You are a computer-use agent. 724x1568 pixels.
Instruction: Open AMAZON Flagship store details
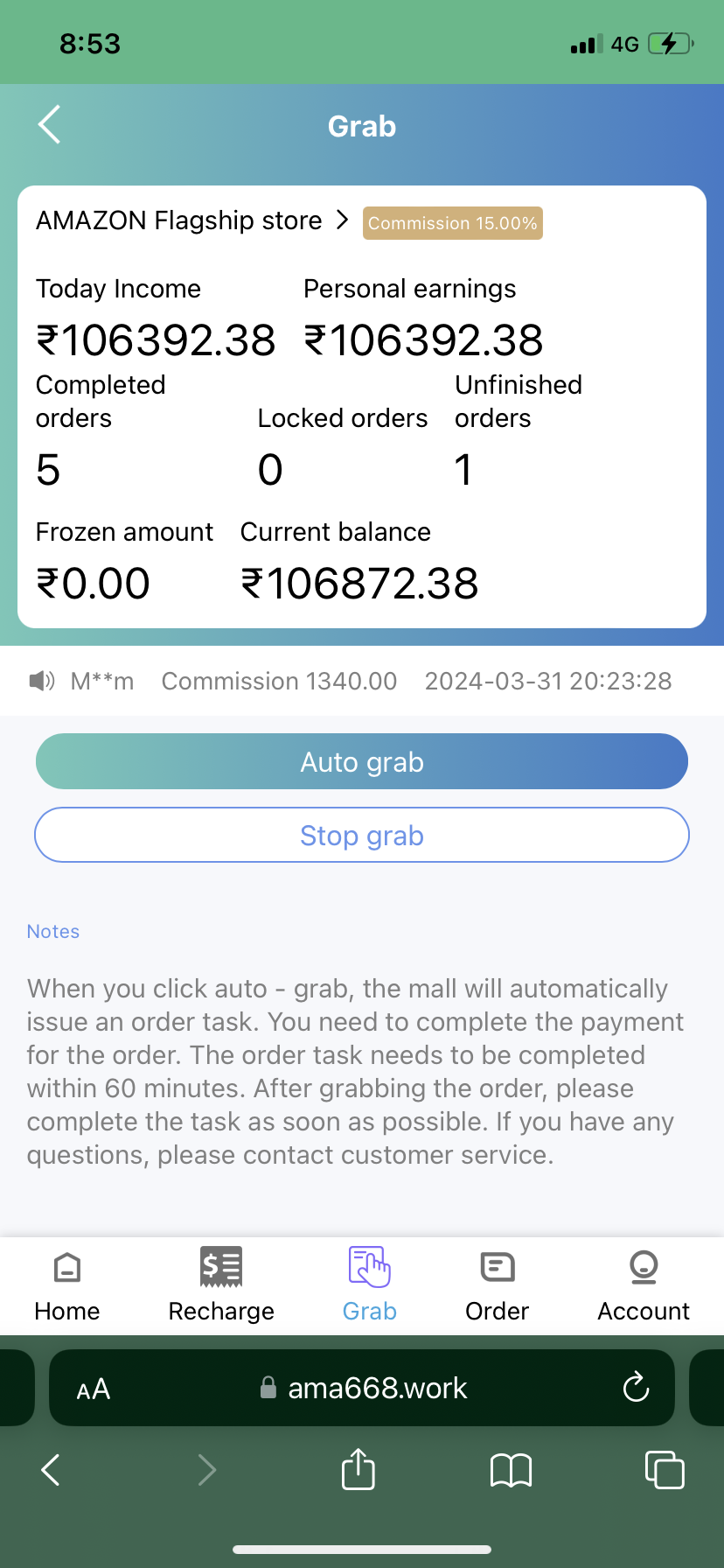192,220
